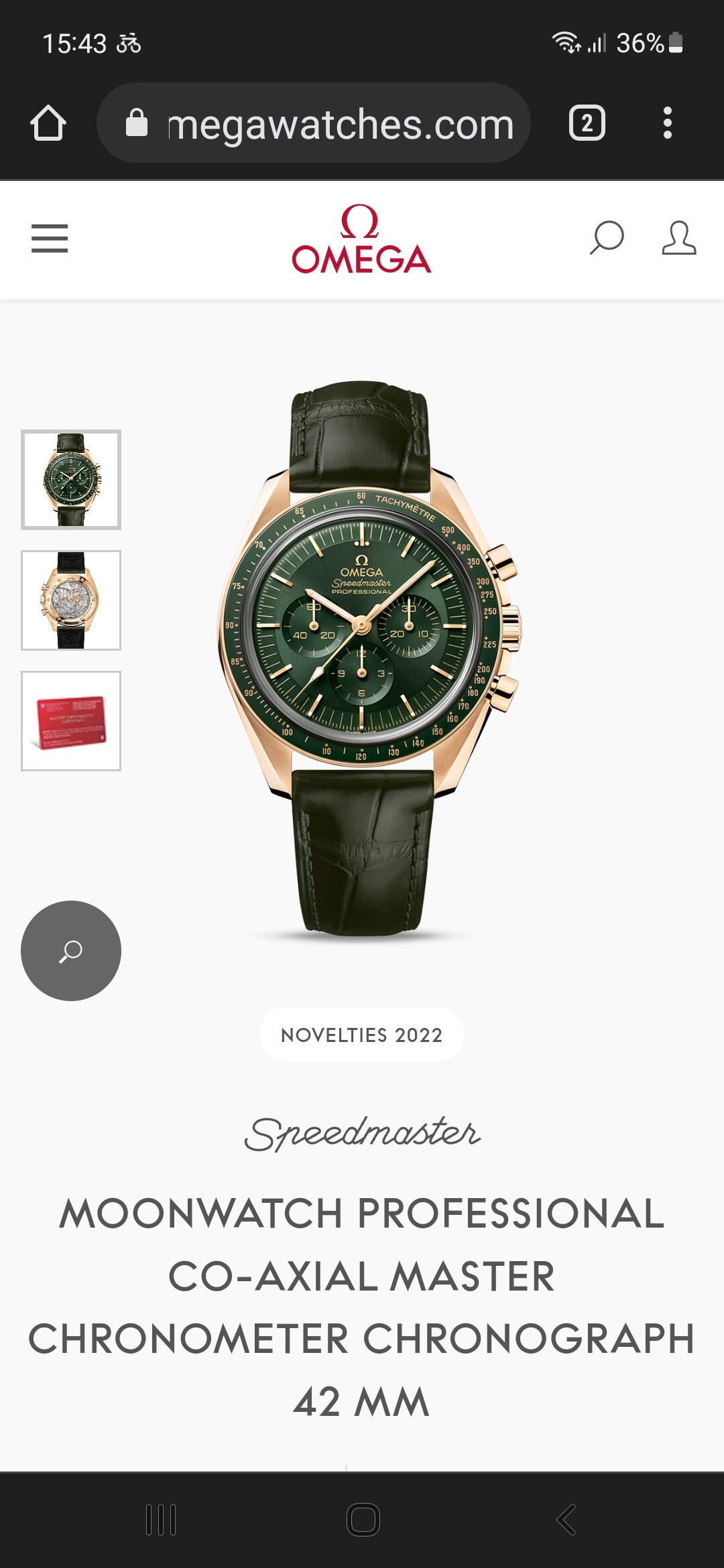Open the user account icon
Screen dimensions: 724x1568
tap(679, 238)
